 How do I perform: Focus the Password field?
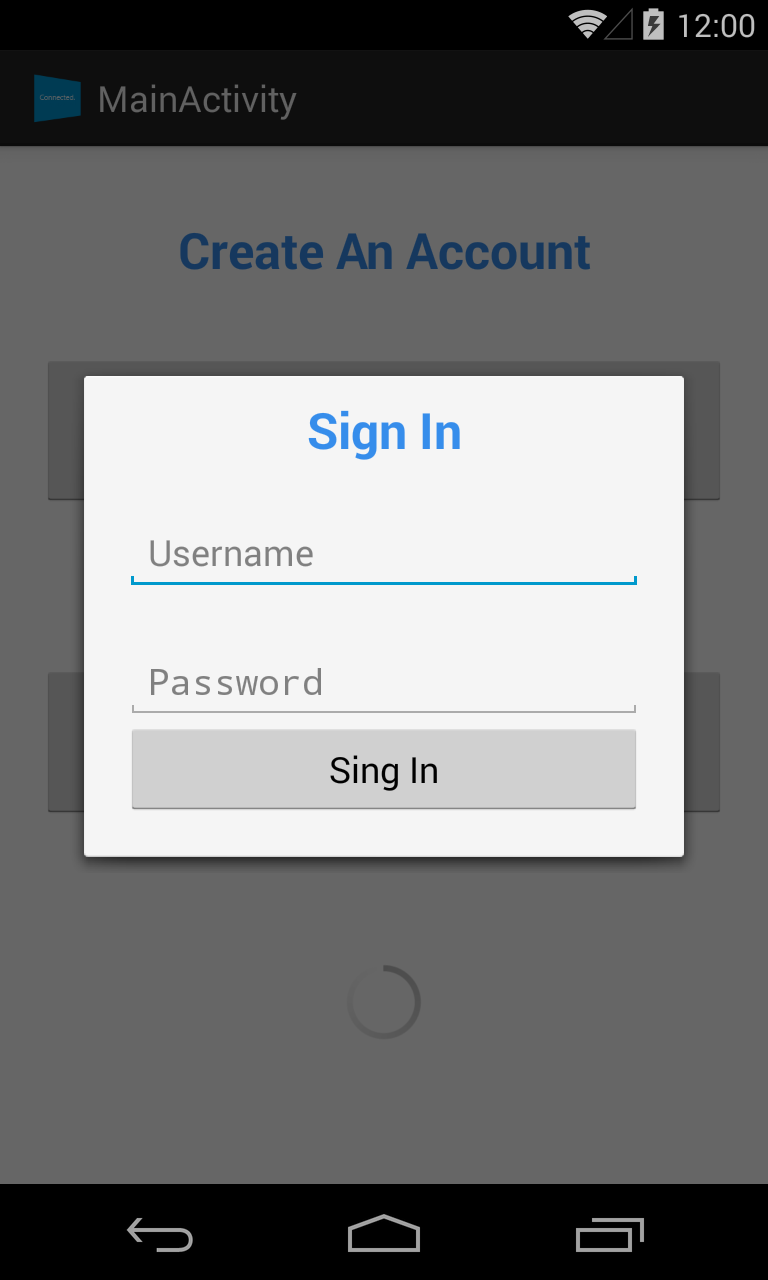pos(384,683)
